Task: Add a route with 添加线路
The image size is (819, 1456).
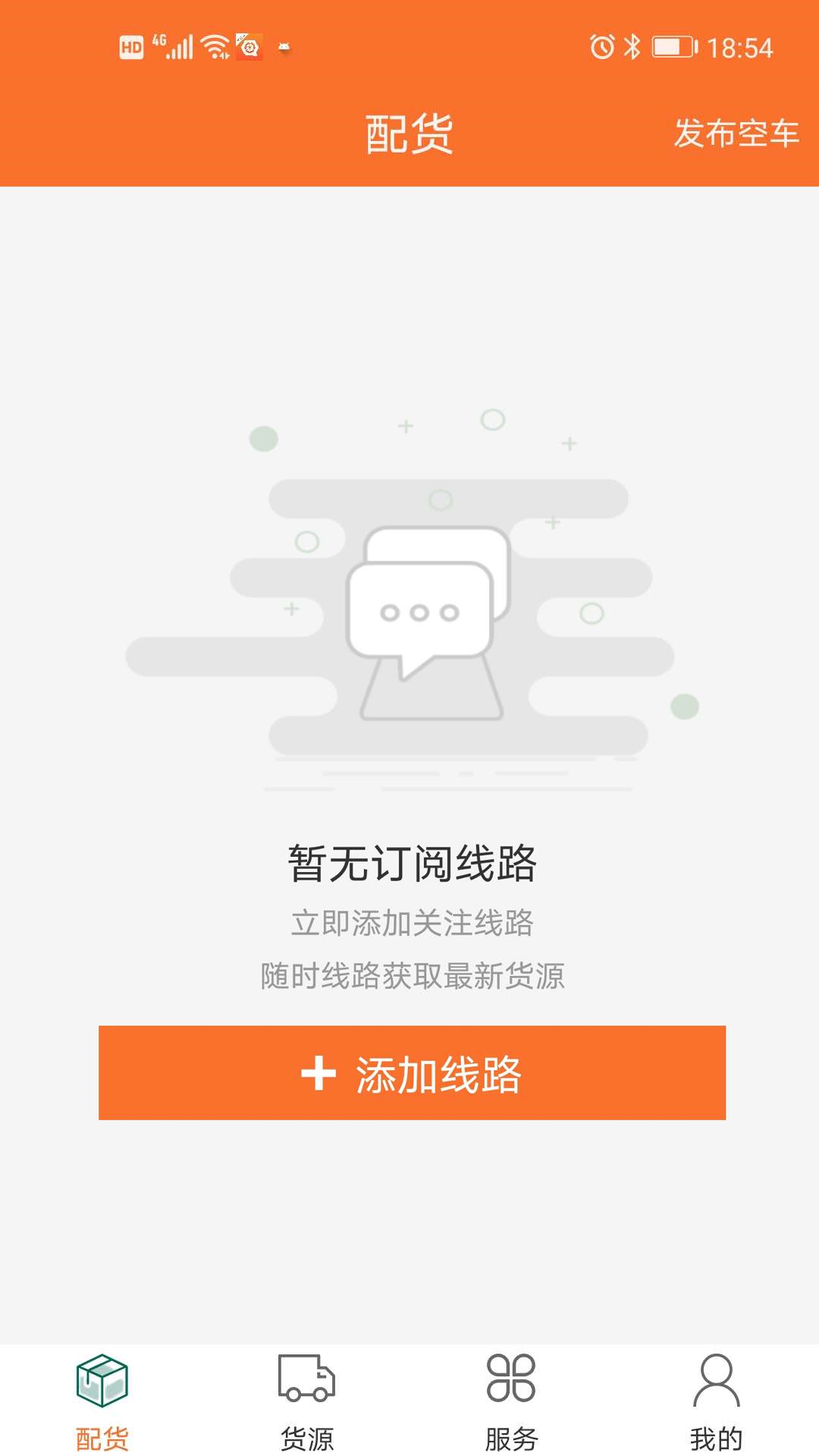Action: tap(412, 1072)
